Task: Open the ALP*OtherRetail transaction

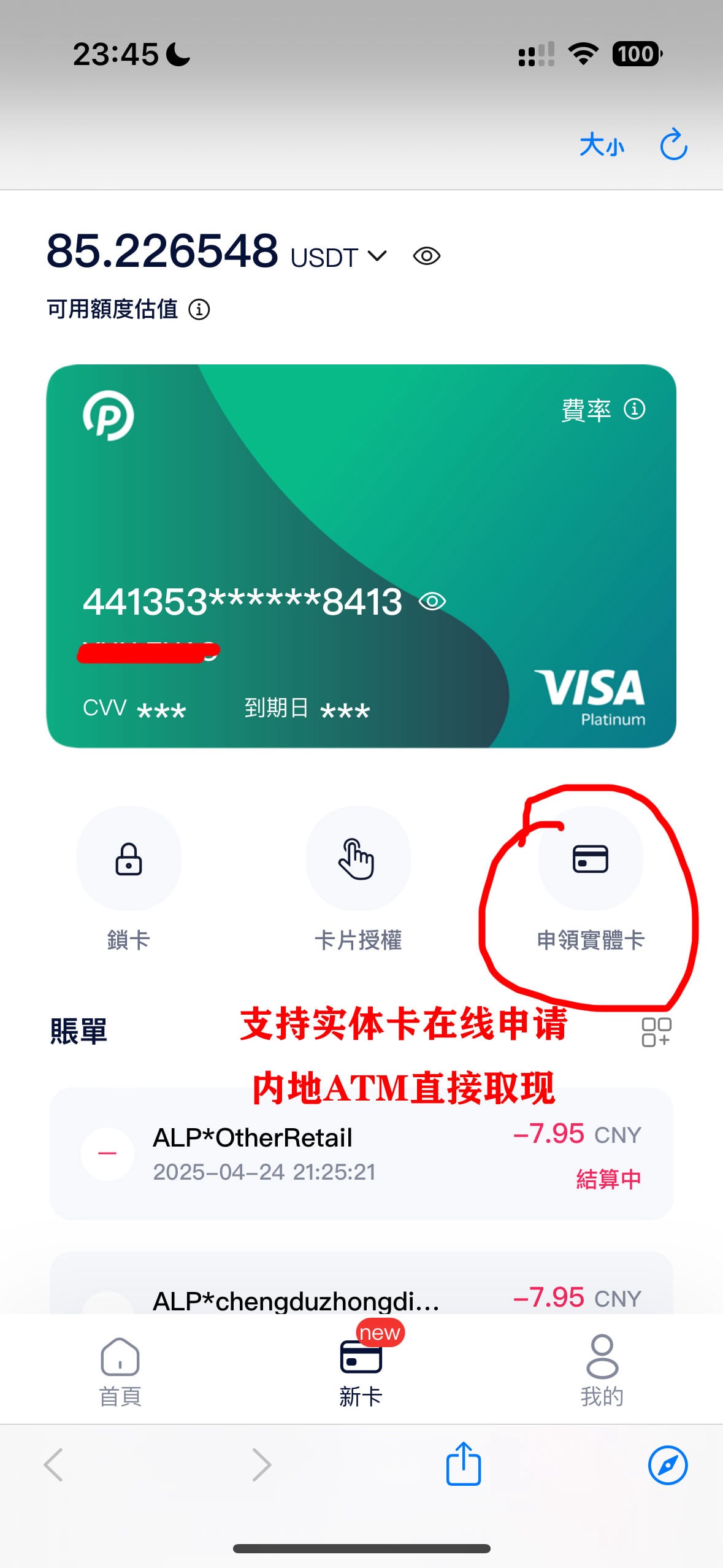Action: pos(361,1153)
